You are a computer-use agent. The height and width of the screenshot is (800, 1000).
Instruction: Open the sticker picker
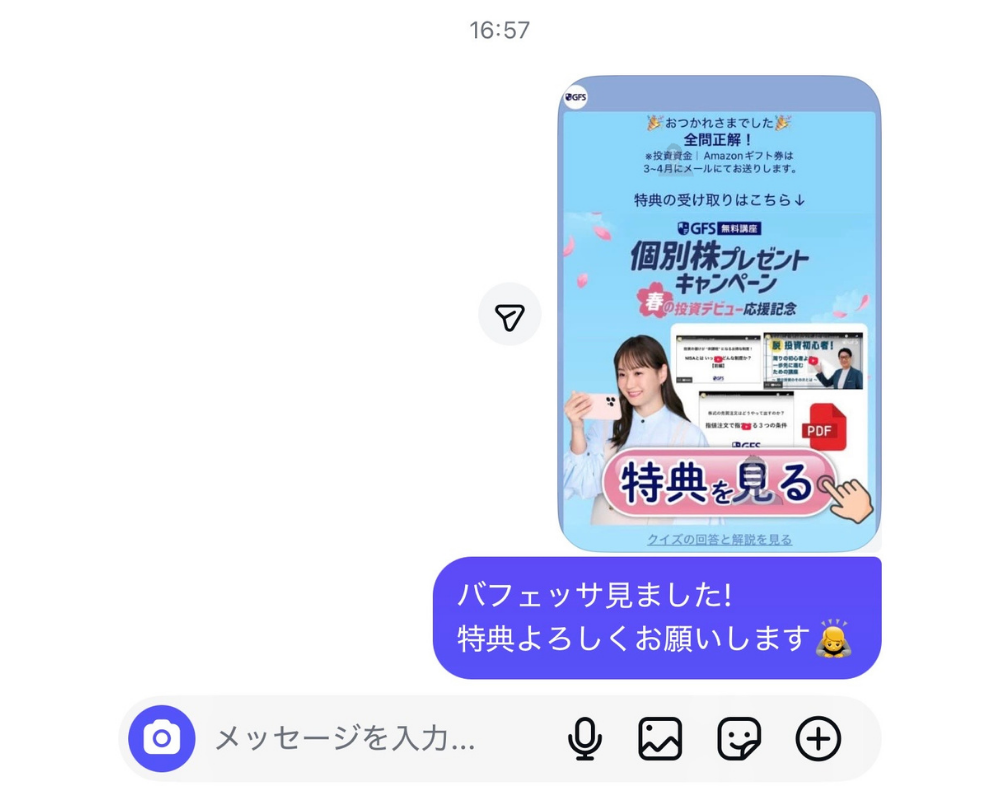739,739
